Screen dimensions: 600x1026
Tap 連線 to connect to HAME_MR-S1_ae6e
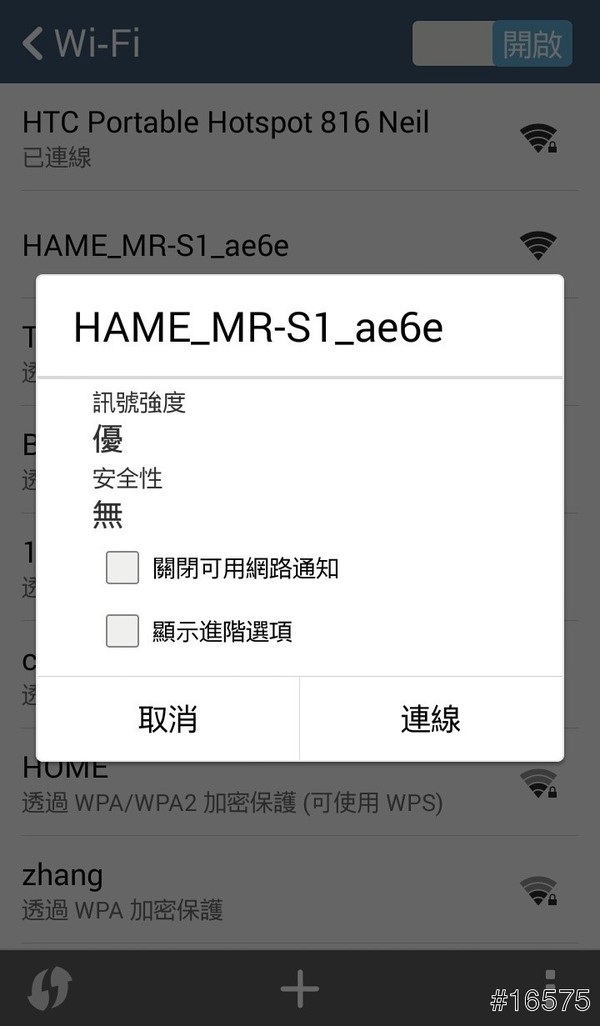point(430,719)
